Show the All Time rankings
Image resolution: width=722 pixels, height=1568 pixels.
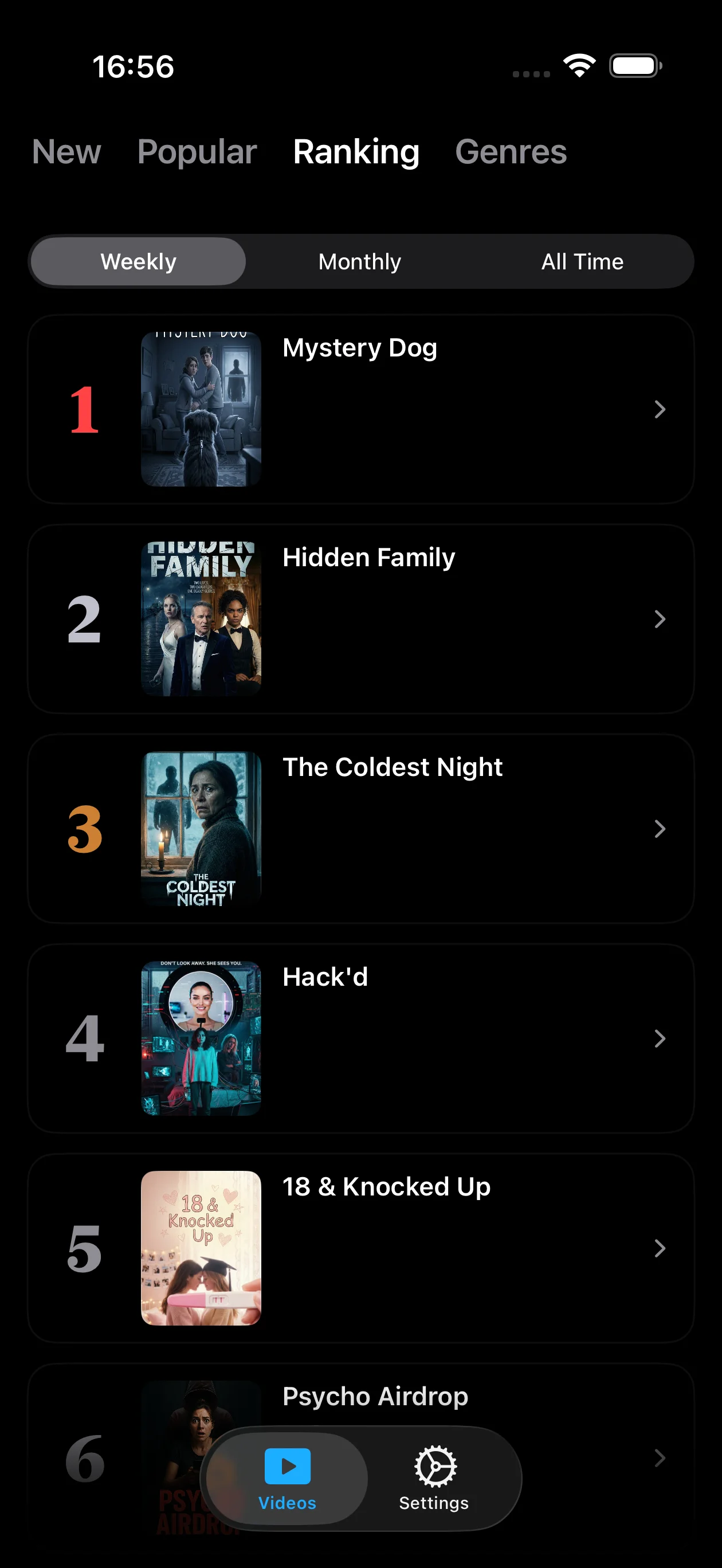[582, 262]
